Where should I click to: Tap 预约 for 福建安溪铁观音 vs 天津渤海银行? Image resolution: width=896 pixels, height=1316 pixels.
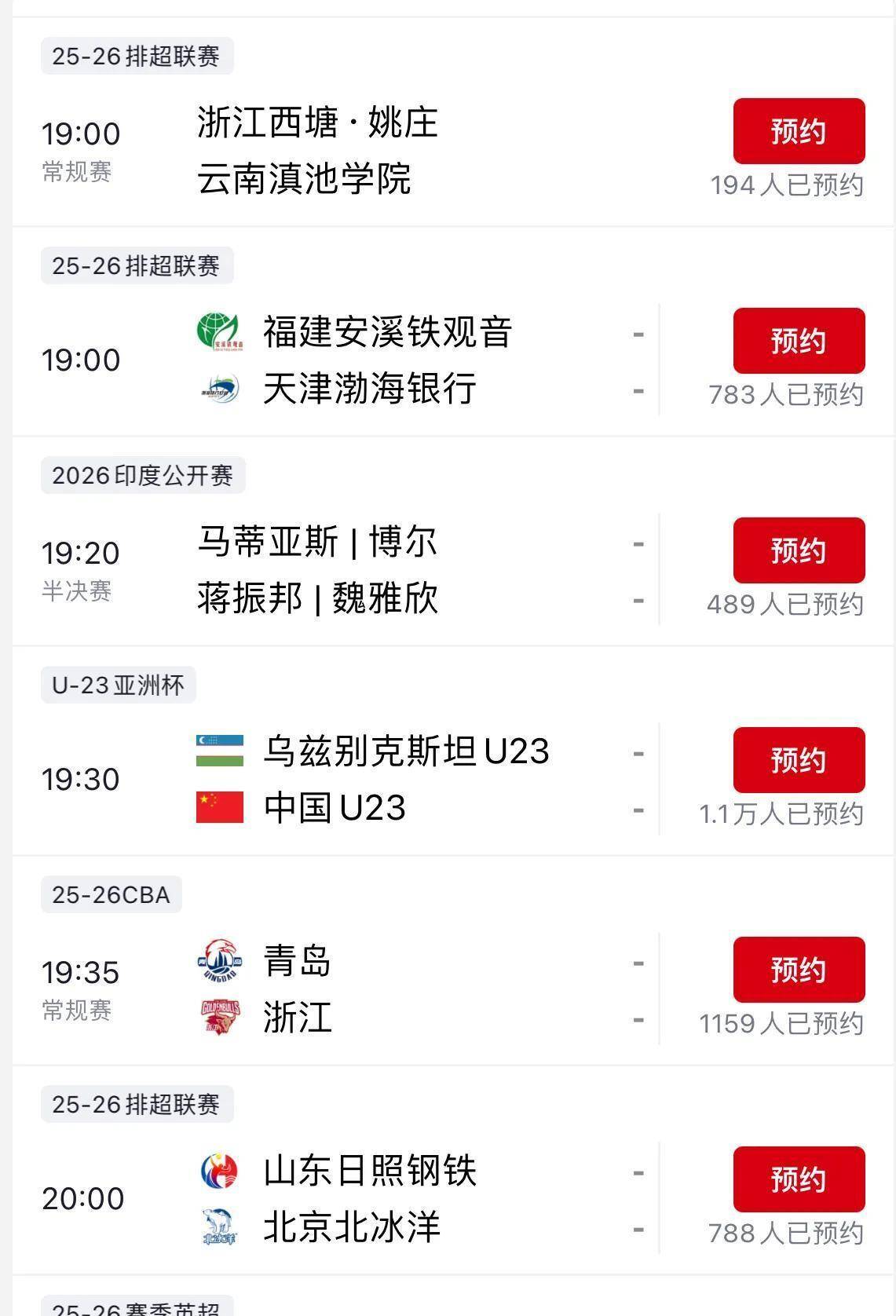tap(799, 341)
